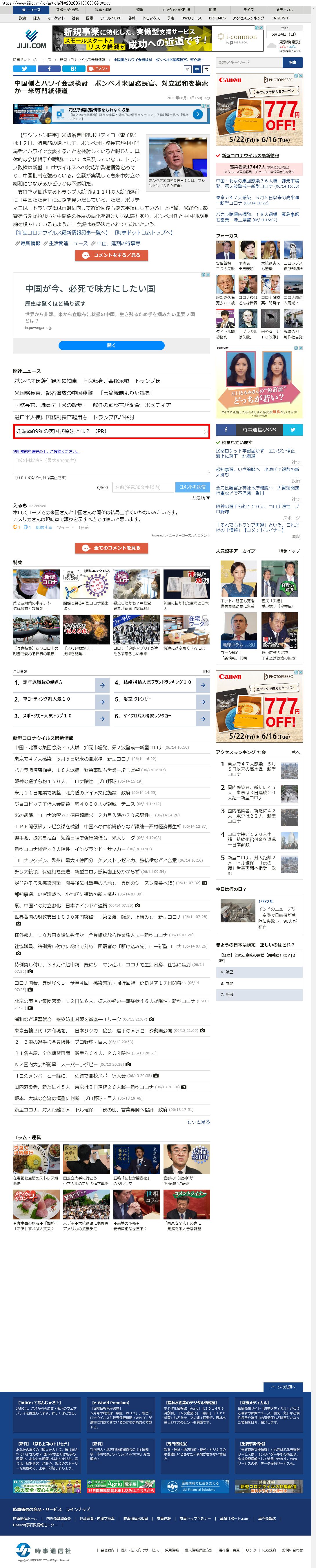Choose quiz answer A. 聰悪

[x=259, y=972]
